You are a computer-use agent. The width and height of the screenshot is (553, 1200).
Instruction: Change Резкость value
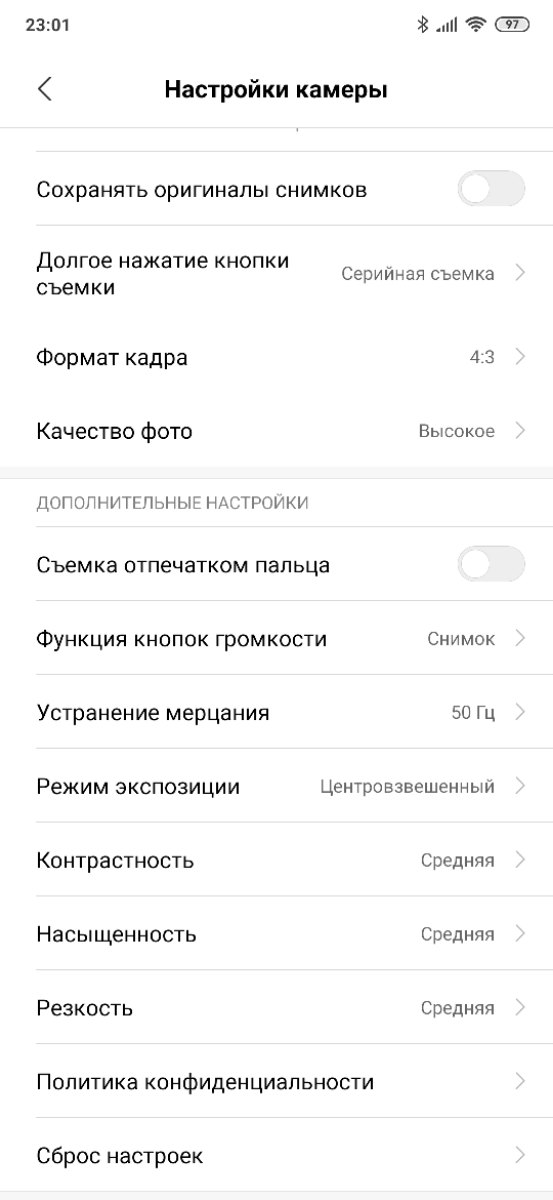coord(276,1008)
